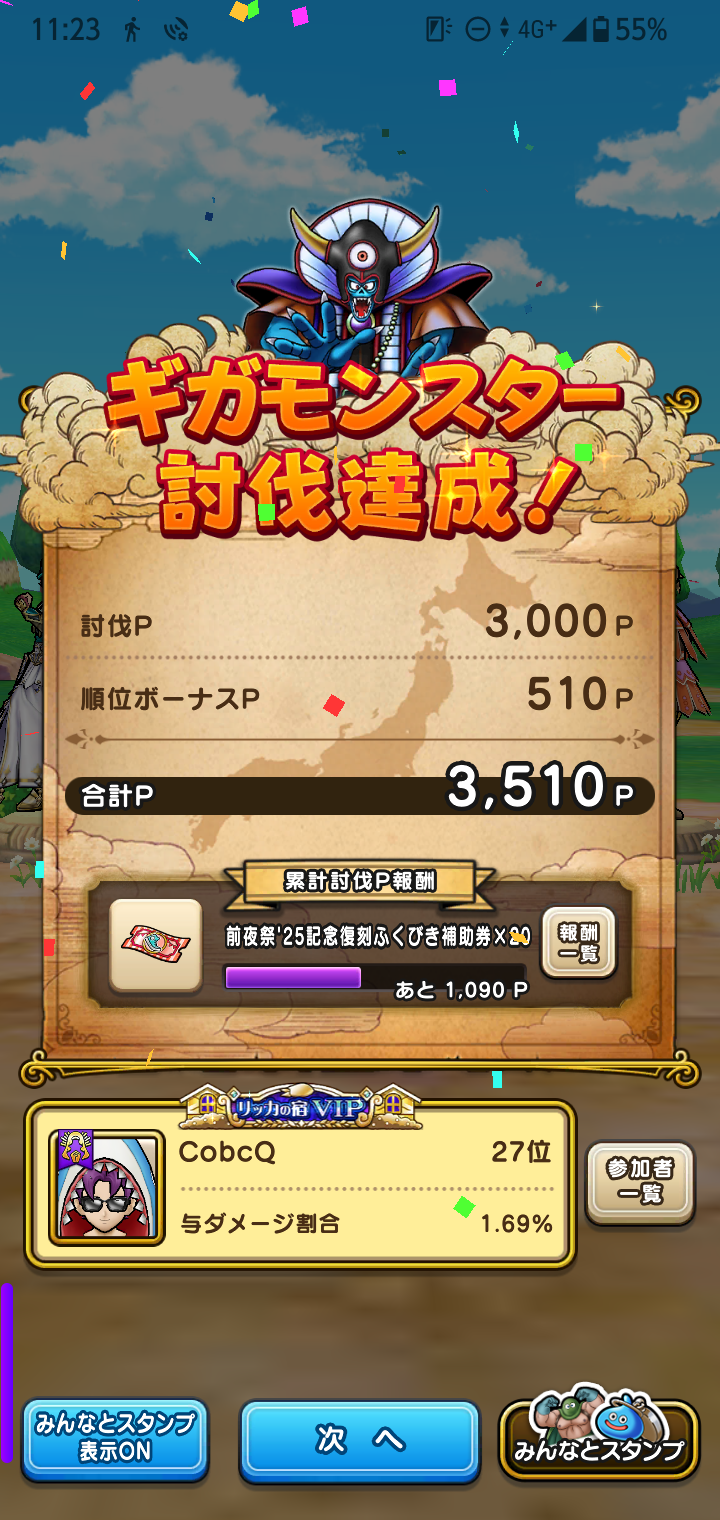The image size is (720, 1520).
Task: Open the 参加者一覧 participants list
Action: pos(639,1183)
